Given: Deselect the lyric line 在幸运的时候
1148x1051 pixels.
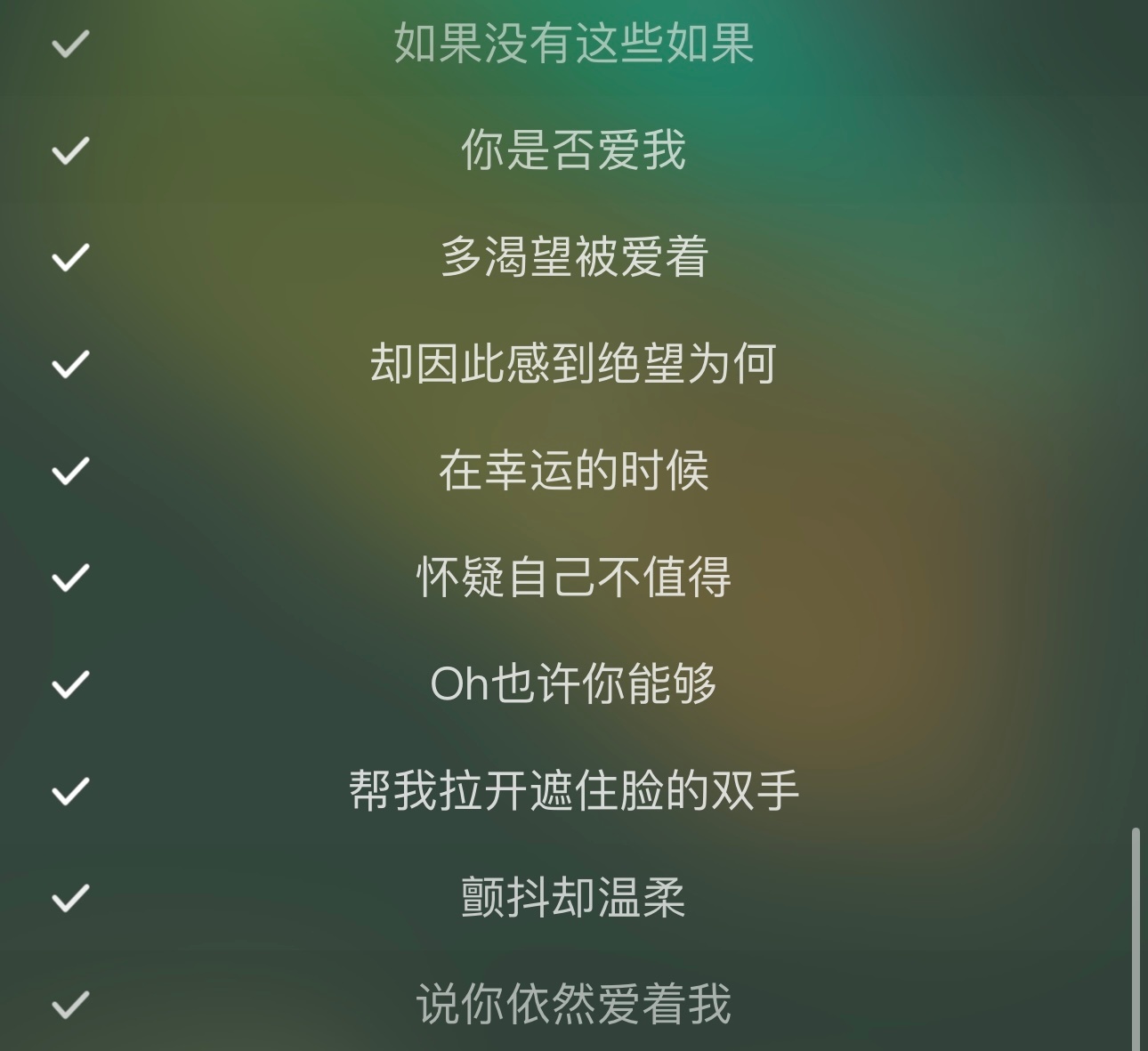Looking at the screenshot, I should 70,471.
